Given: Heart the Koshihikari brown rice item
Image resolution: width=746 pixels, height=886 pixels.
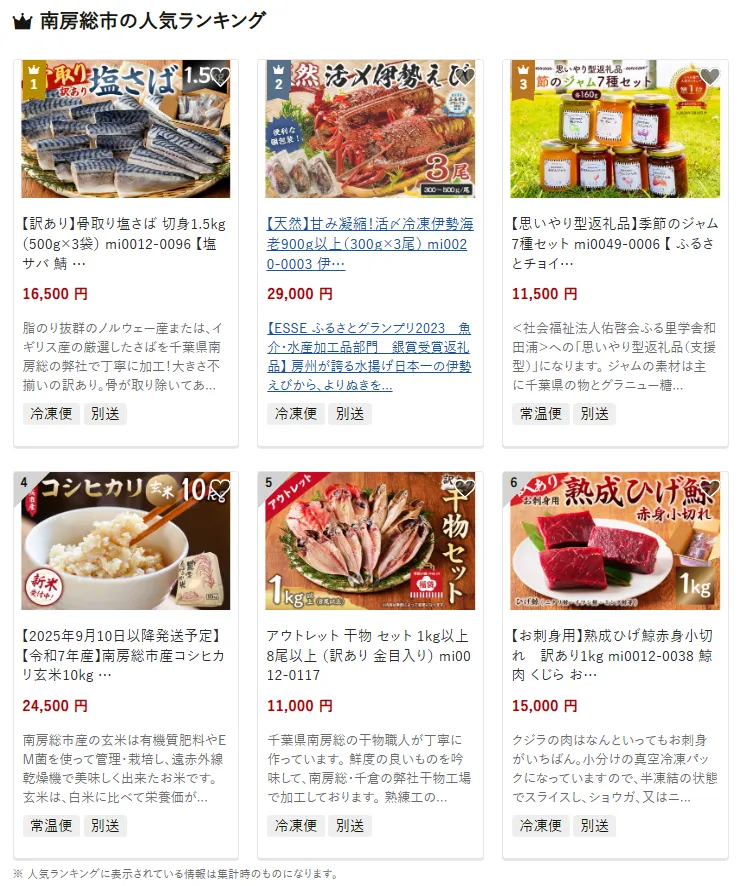Looking at the screenshot, I should [220, 488].
